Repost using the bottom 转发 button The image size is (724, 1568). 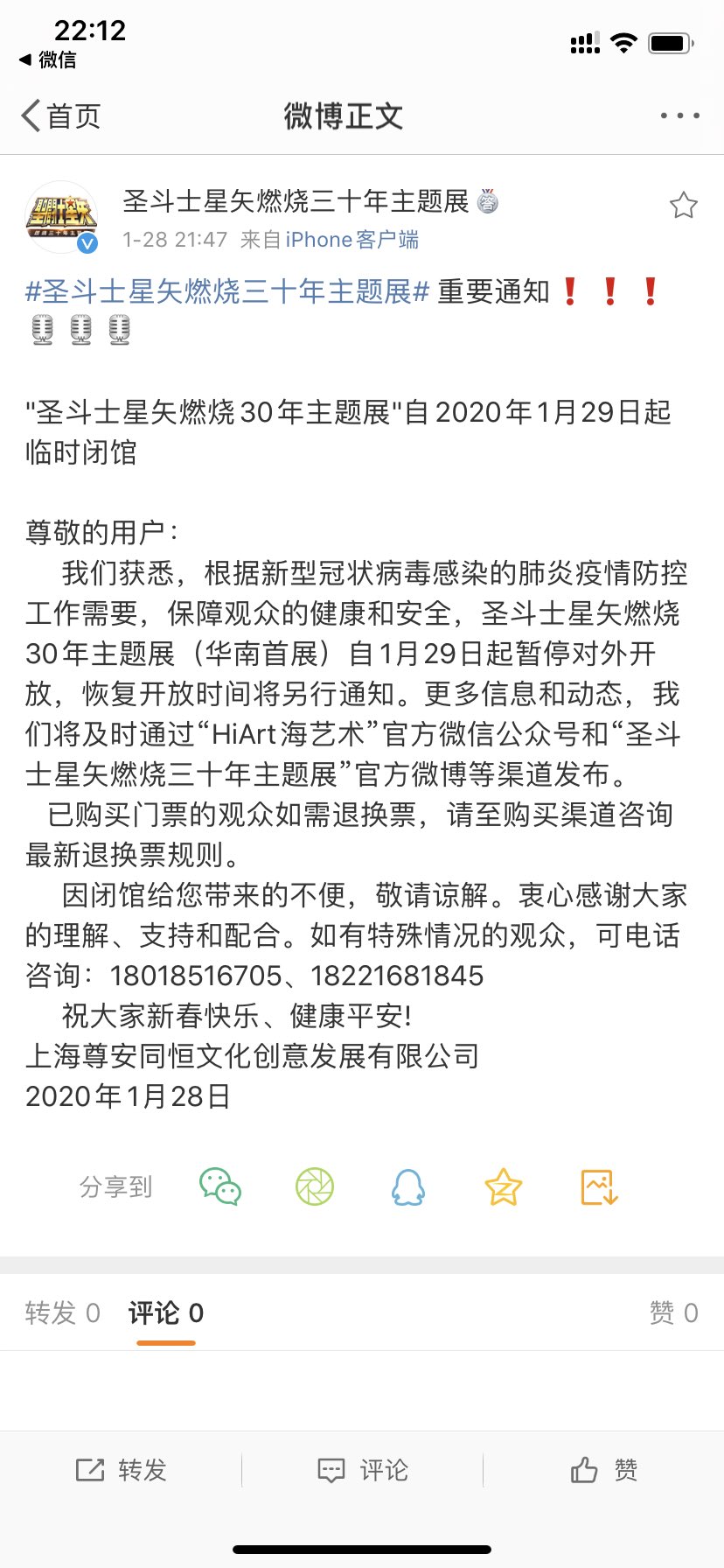click(121, 1470)
